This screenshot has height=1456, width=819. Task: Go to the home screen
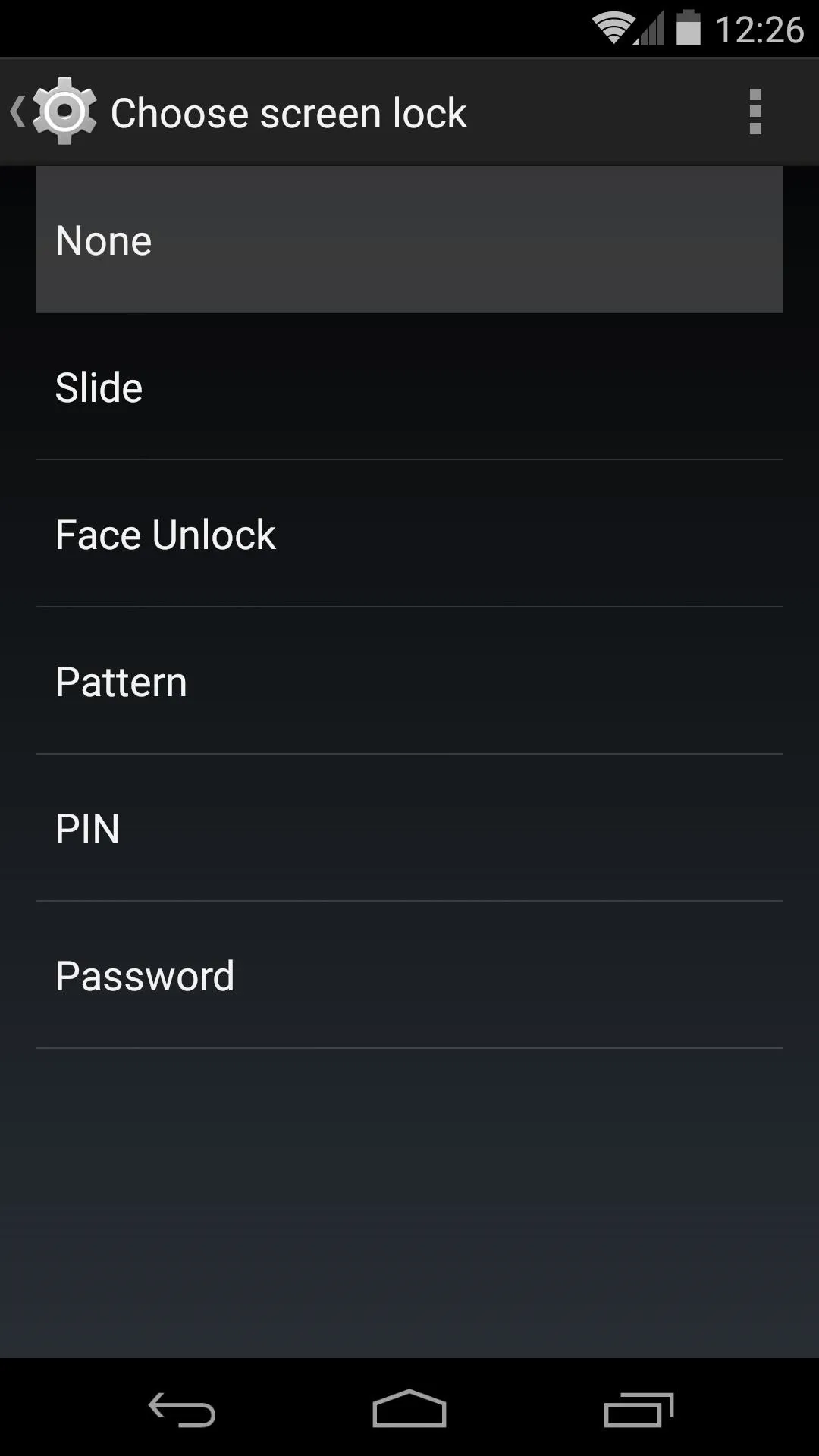(409, 1409)
